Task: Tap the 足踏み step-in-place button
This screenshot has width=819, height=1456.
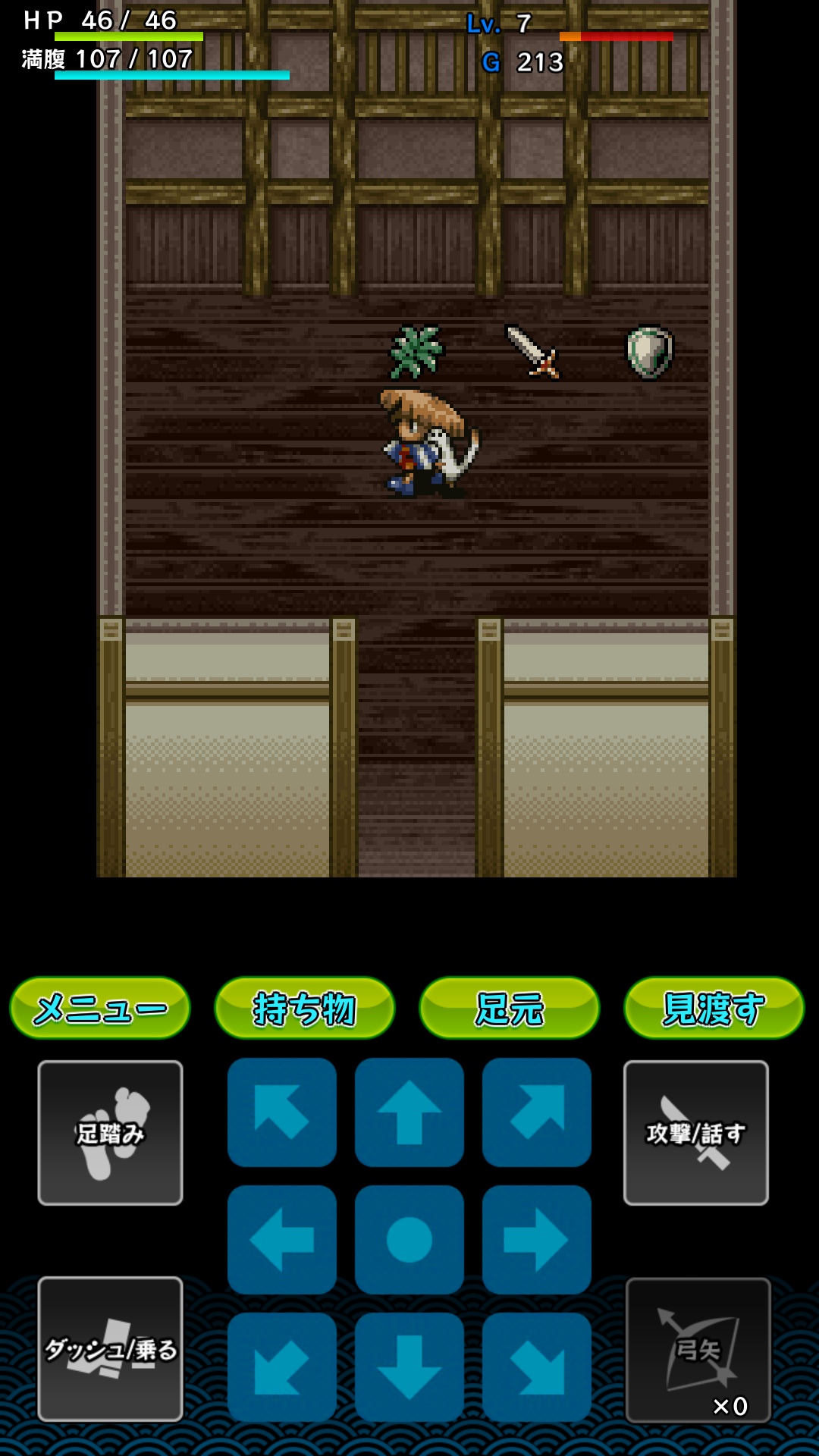Action: (111, 1133)
